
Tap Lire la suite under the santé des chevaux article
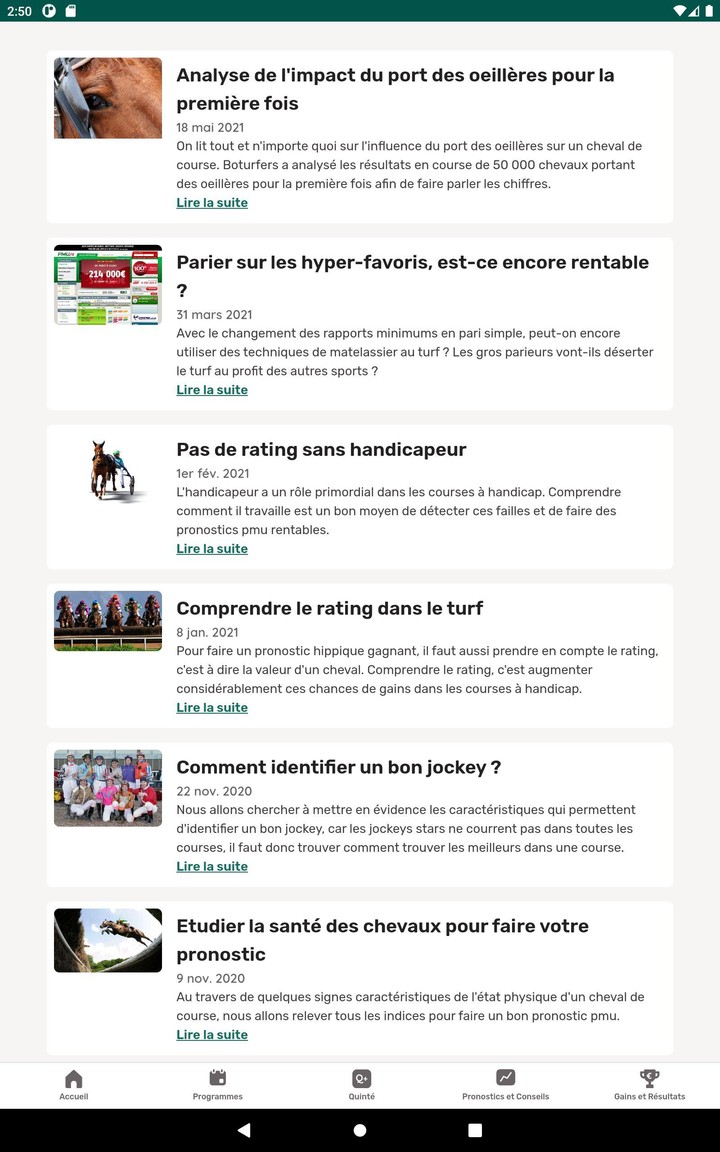tap(212, 1035)
